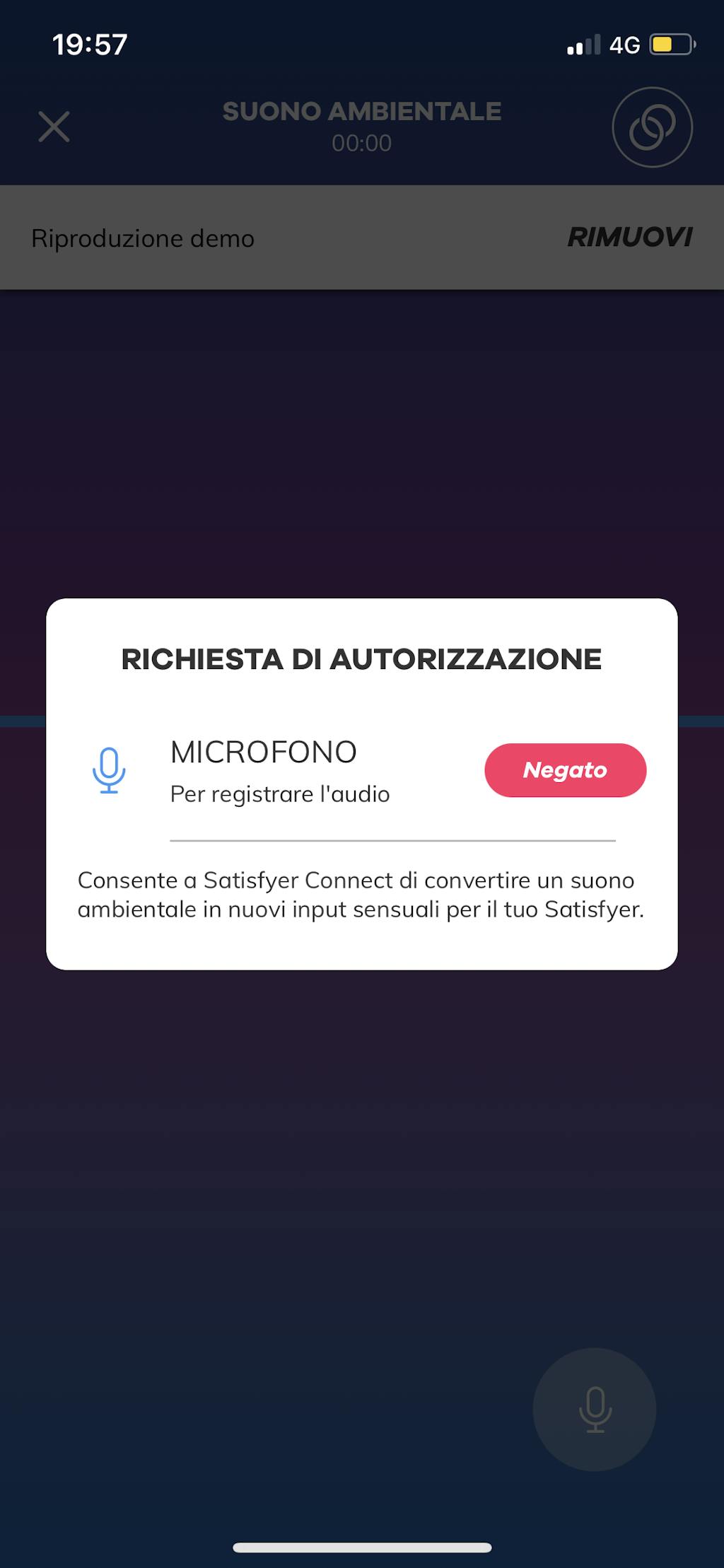
Task: Tap Rimuovi to remove demo playback
Action: coord(629,238)
